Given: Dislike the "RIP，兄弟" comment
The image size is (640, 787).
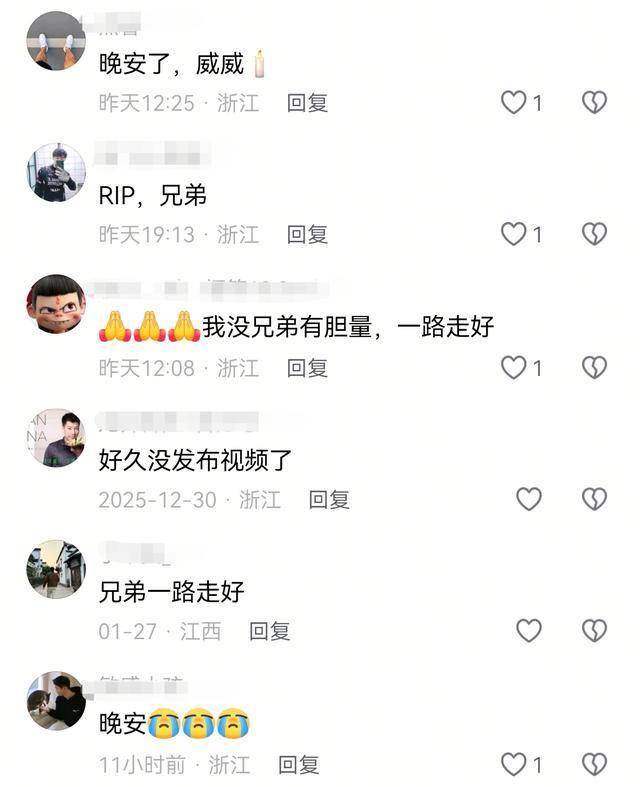Looking at the screenshot, I should tap(594, 235).
